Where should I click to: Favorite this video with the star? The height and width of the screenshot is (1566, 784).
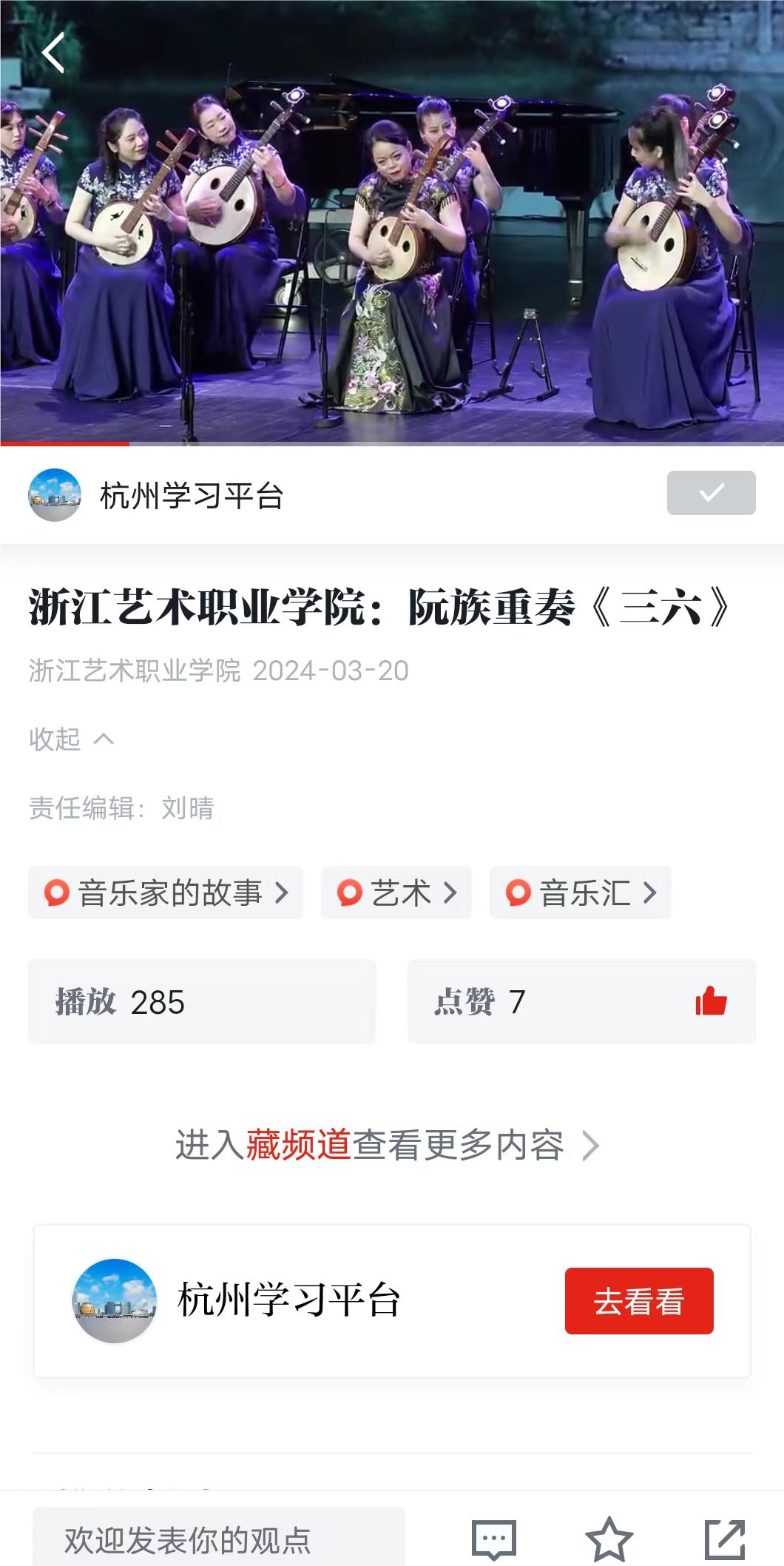(609, 1539)
